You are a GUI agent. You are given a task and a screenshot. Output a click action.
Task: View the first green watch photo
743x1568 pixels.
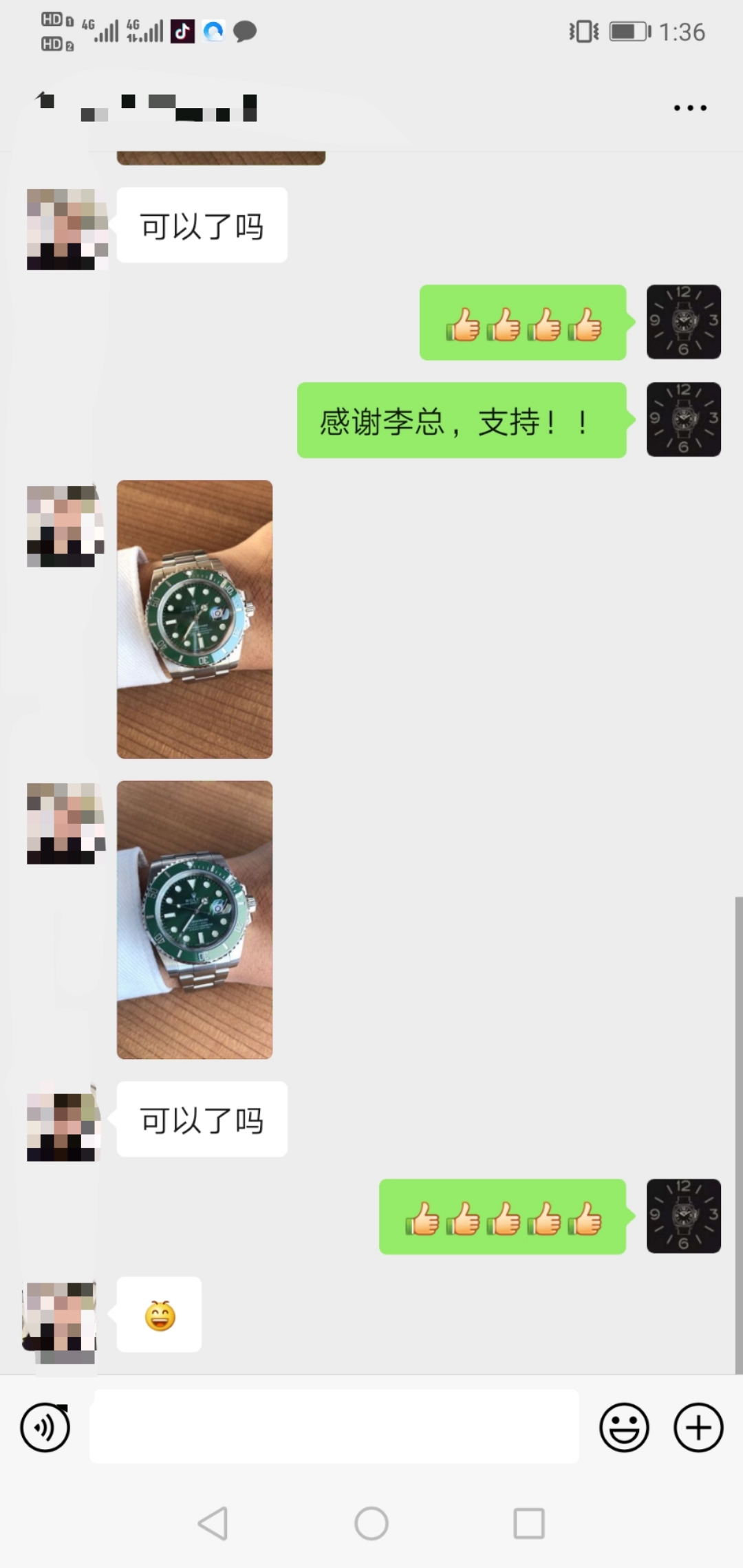click(x=195, y=619)
